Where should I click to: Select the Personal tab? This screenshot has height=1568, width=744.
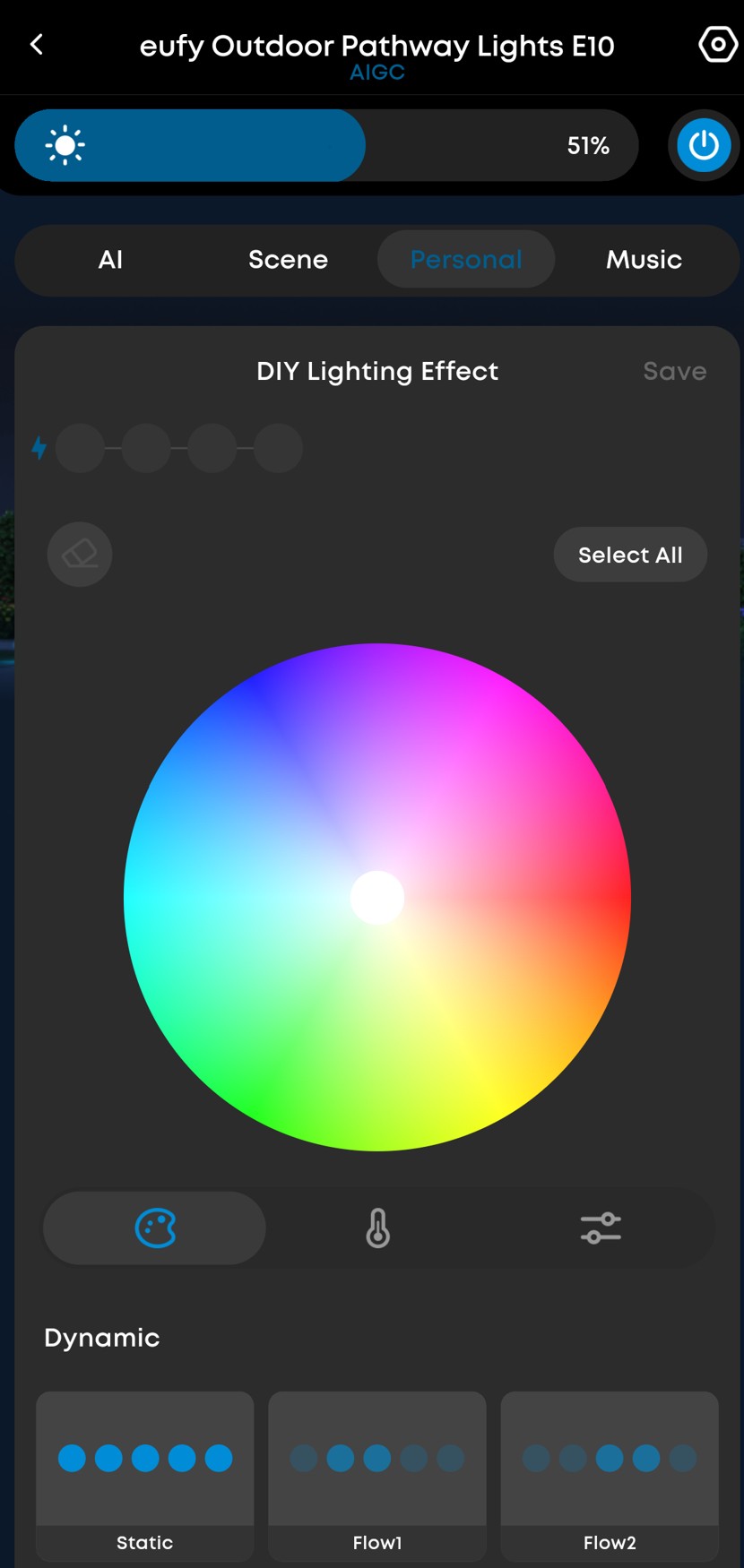465,260
